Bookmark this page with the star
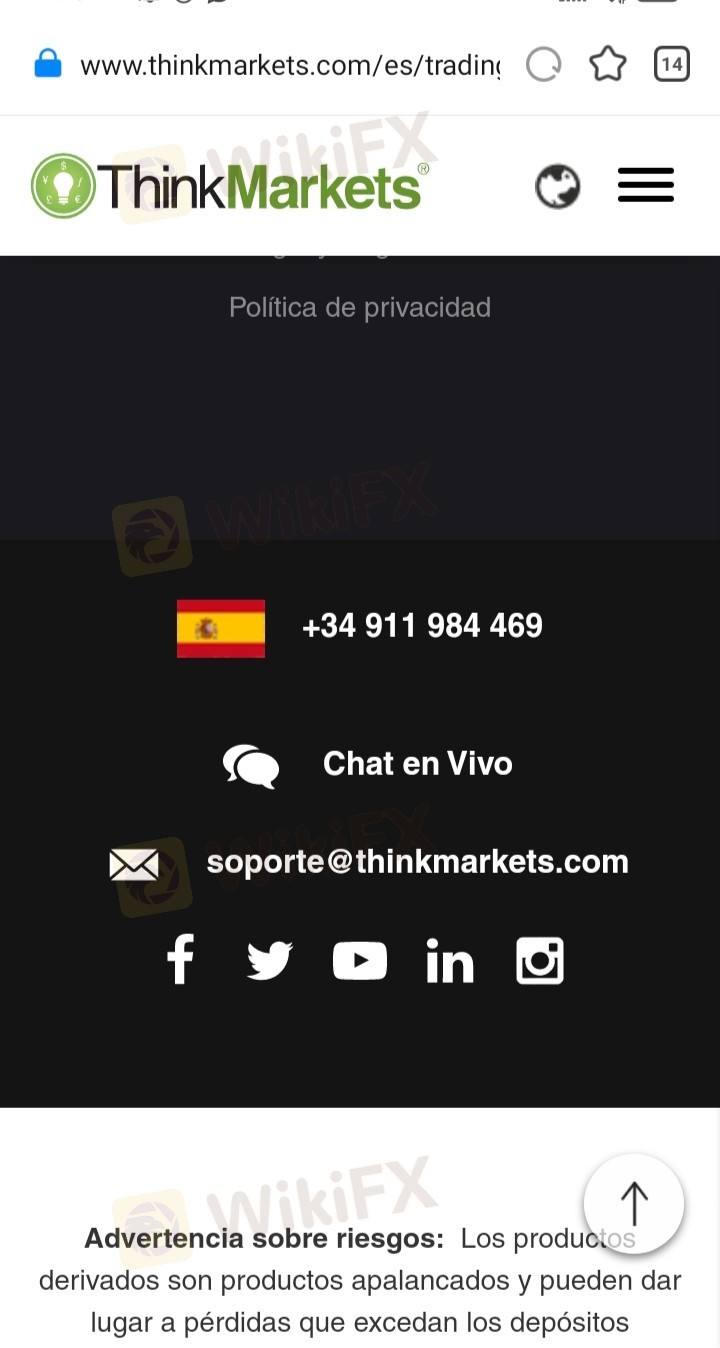Viewport: 720px width, 1348px height. pos(607,66)
